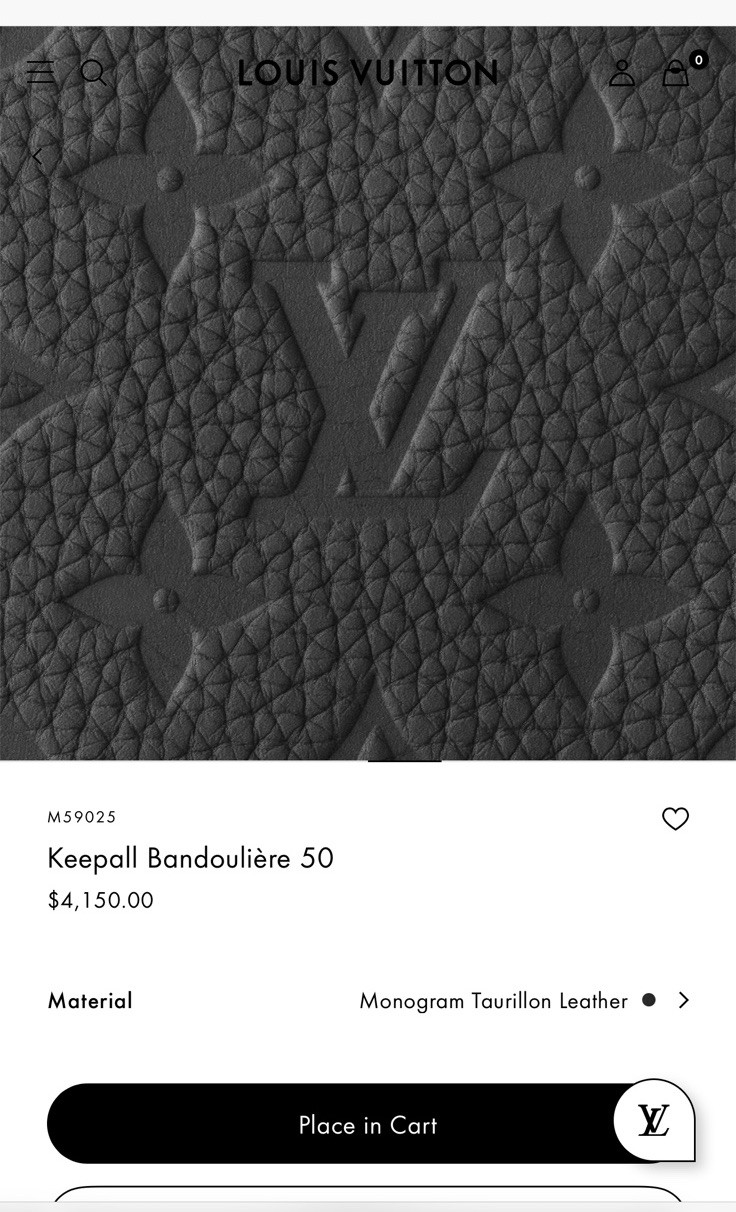Open the hamburger navigation menu
This screenshot has height=1212, width=736.
41,73
